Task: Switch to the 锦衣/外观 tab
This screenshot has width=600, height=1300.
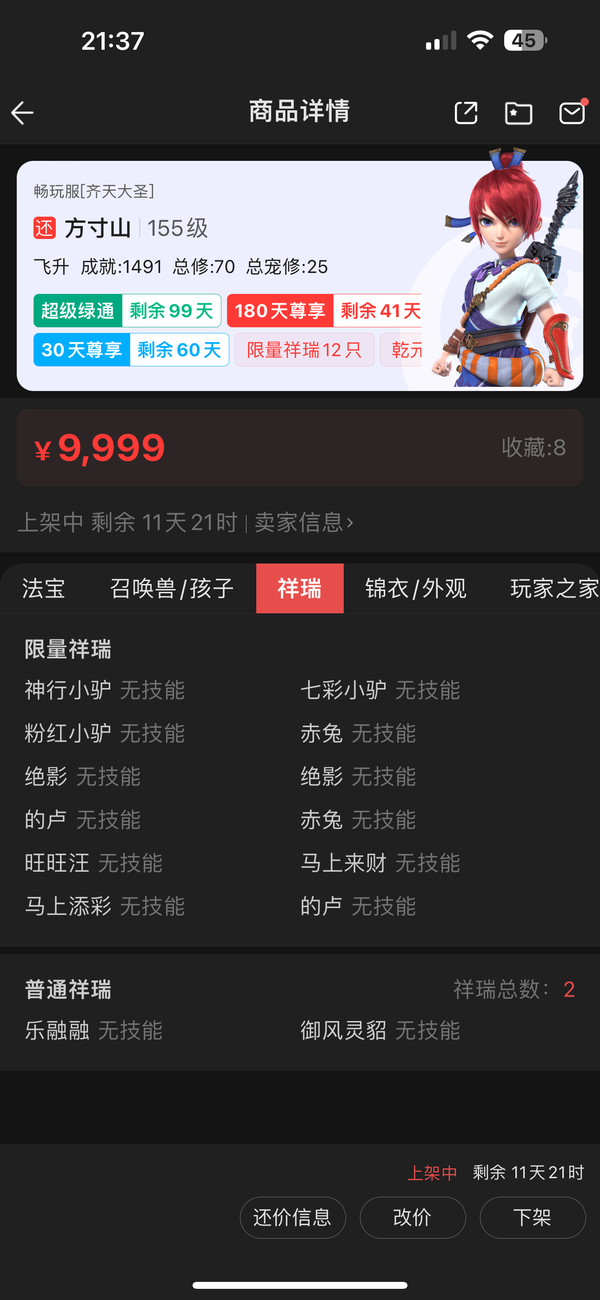Action: [x=416, y=588]
